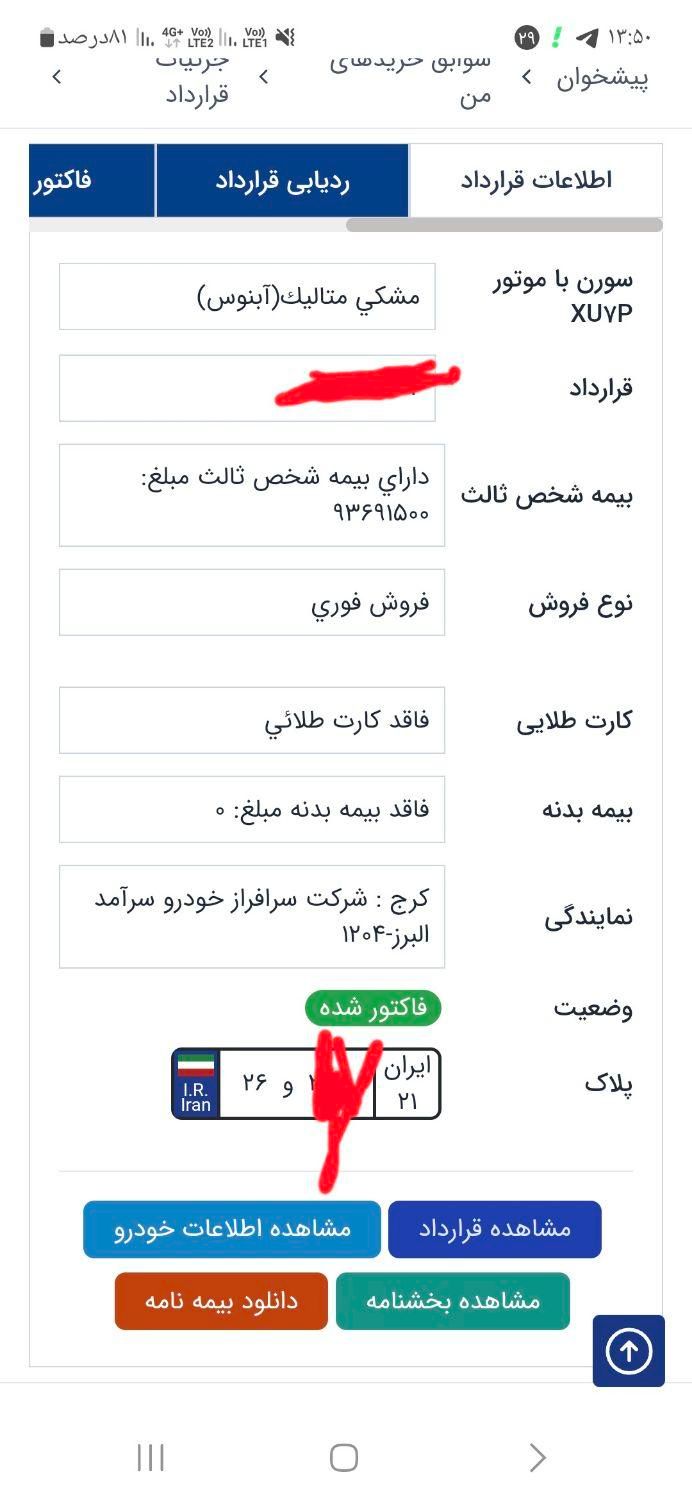Go to the system home screen

[344, 1458]
